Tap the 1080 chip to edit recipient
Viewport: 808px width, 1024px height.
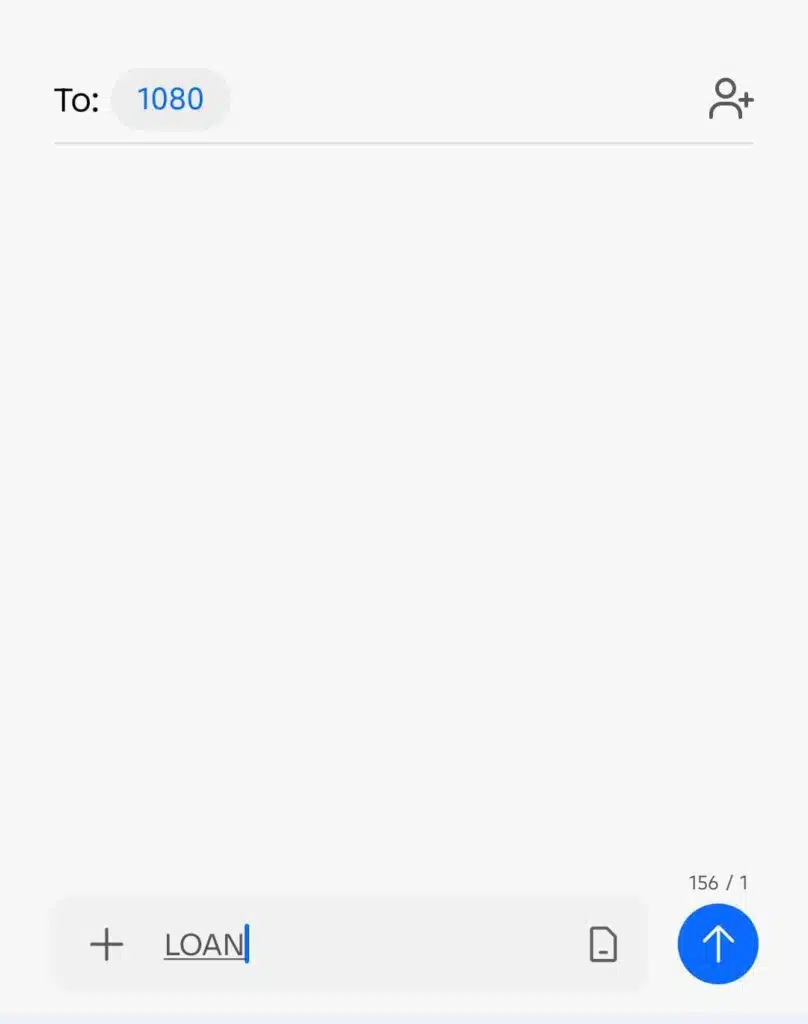(x=171, y=98)
